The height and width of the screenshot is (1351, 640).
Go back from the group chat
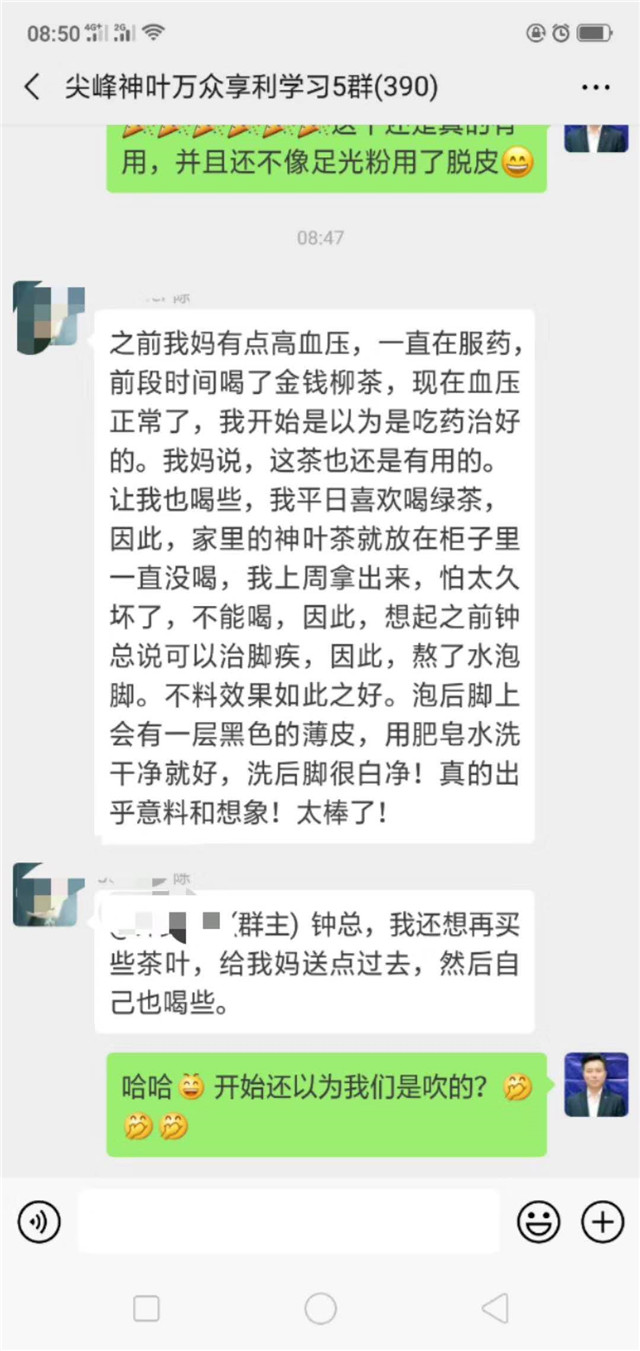33,87
